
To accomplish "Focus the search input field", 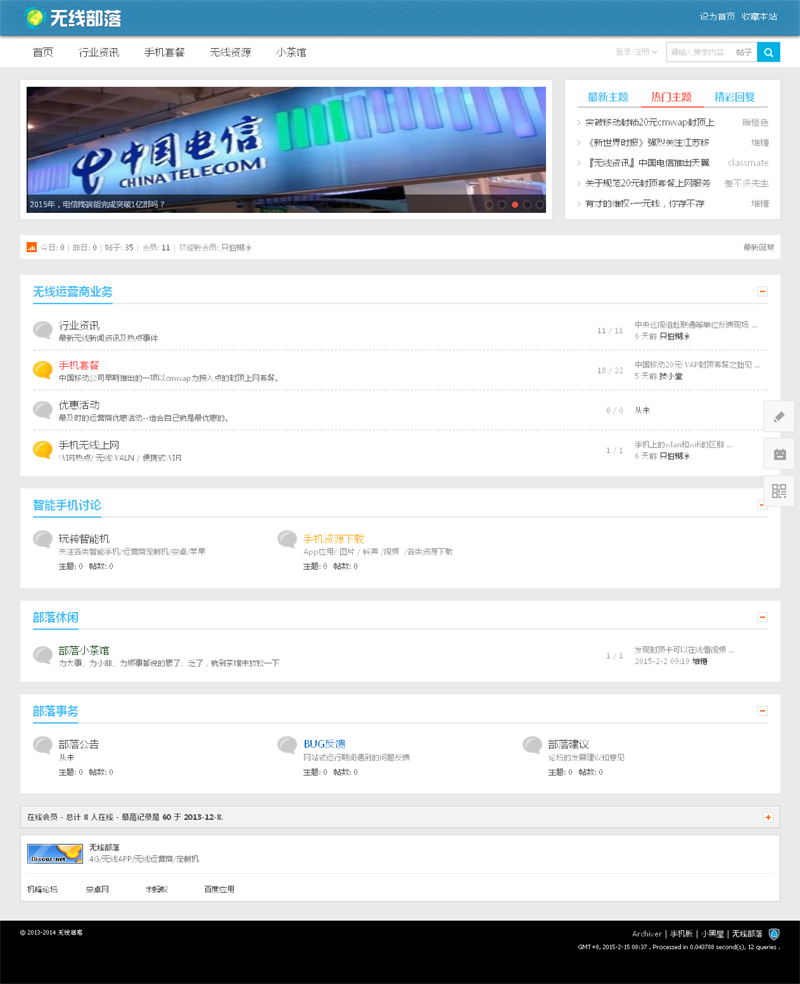I will point(698,52).
